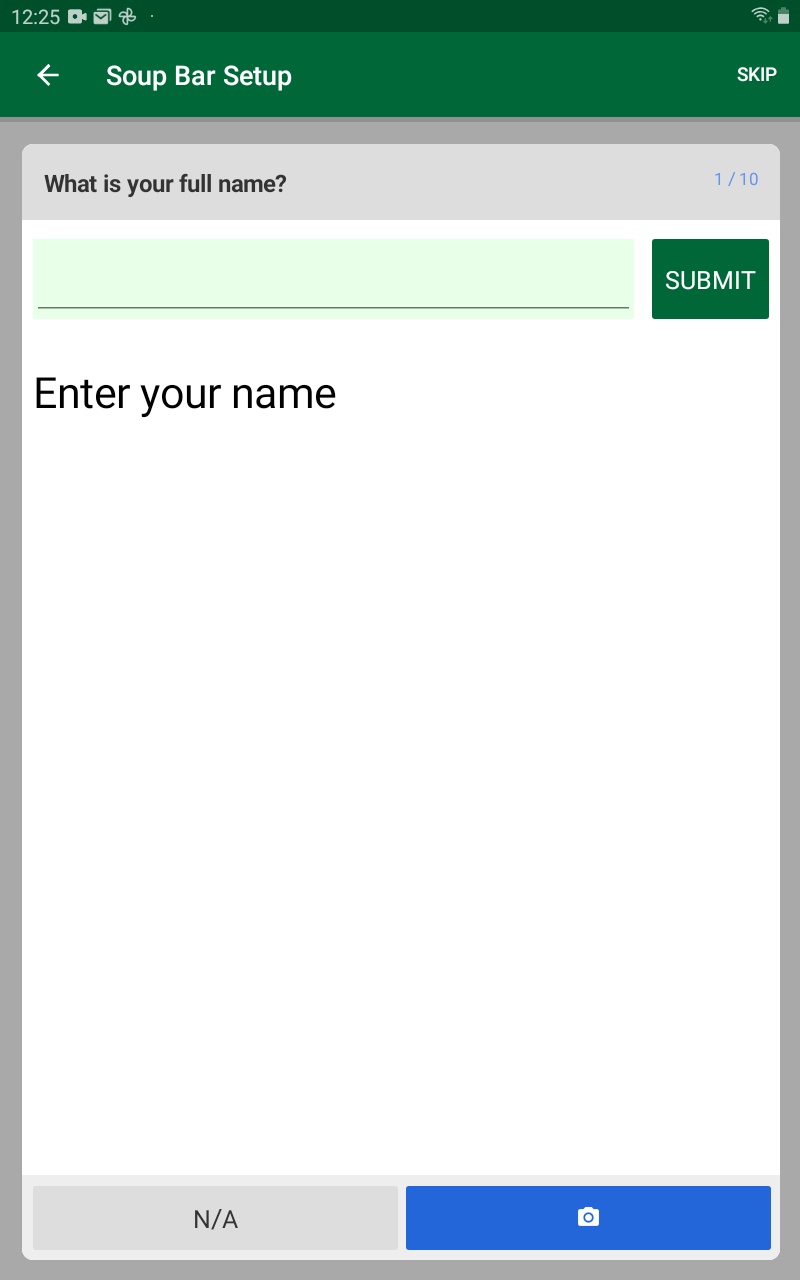Tap the bottom action bar area
800x1280 pixels.
point(400,1218)
